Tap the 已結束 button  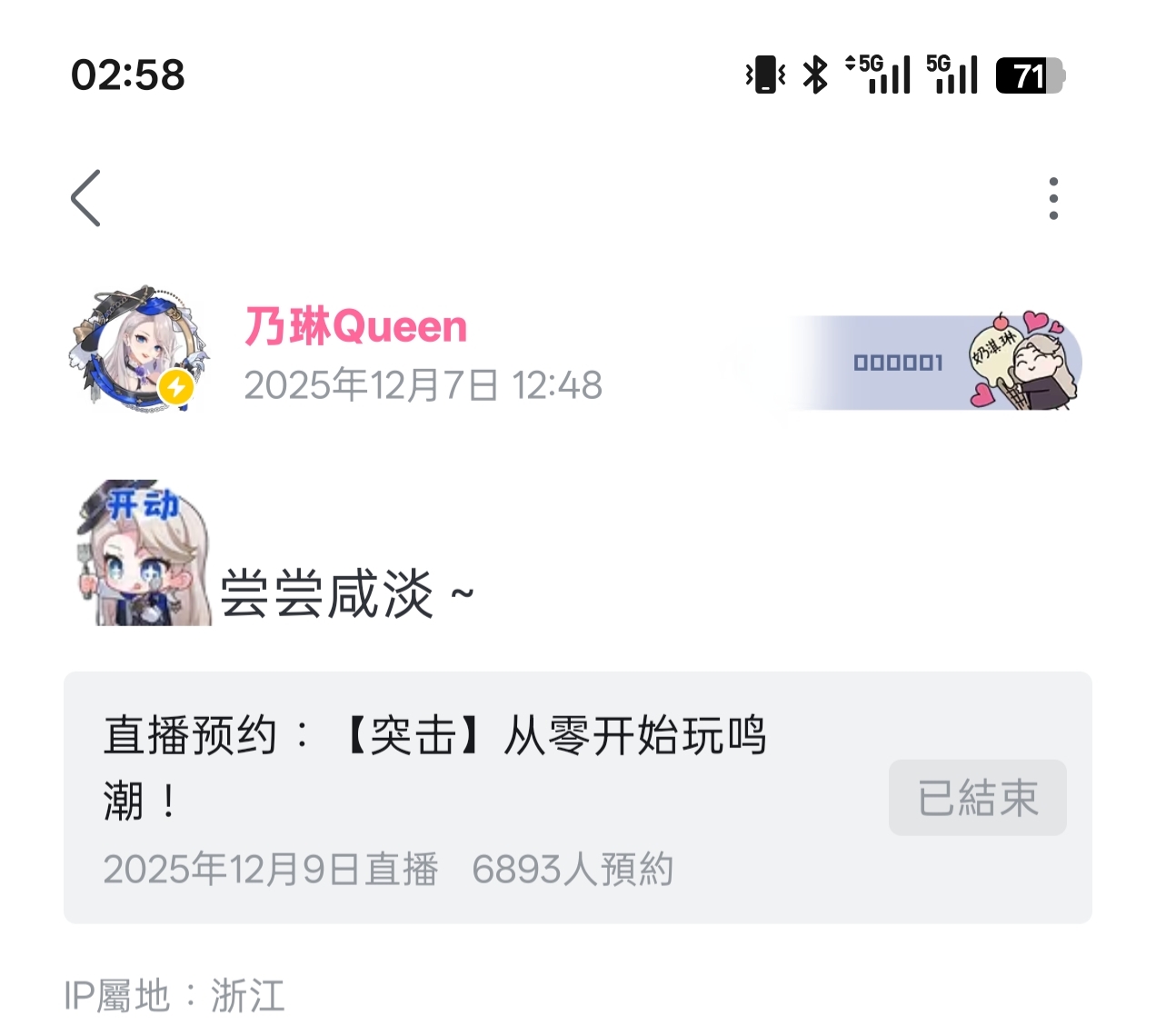pyautogui.click(x=977, y=798)
